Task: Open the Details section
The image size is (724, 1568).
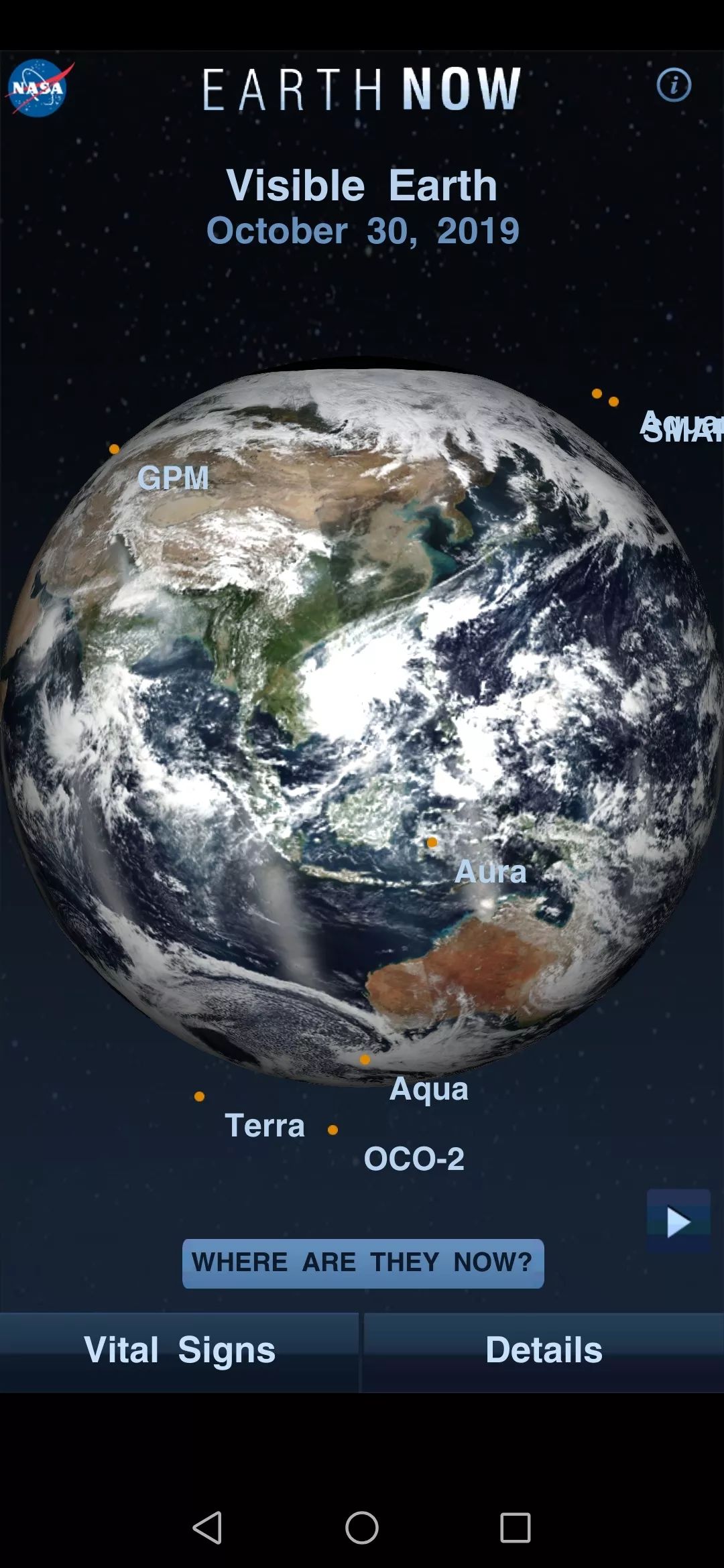Action: click(544, 1352)
